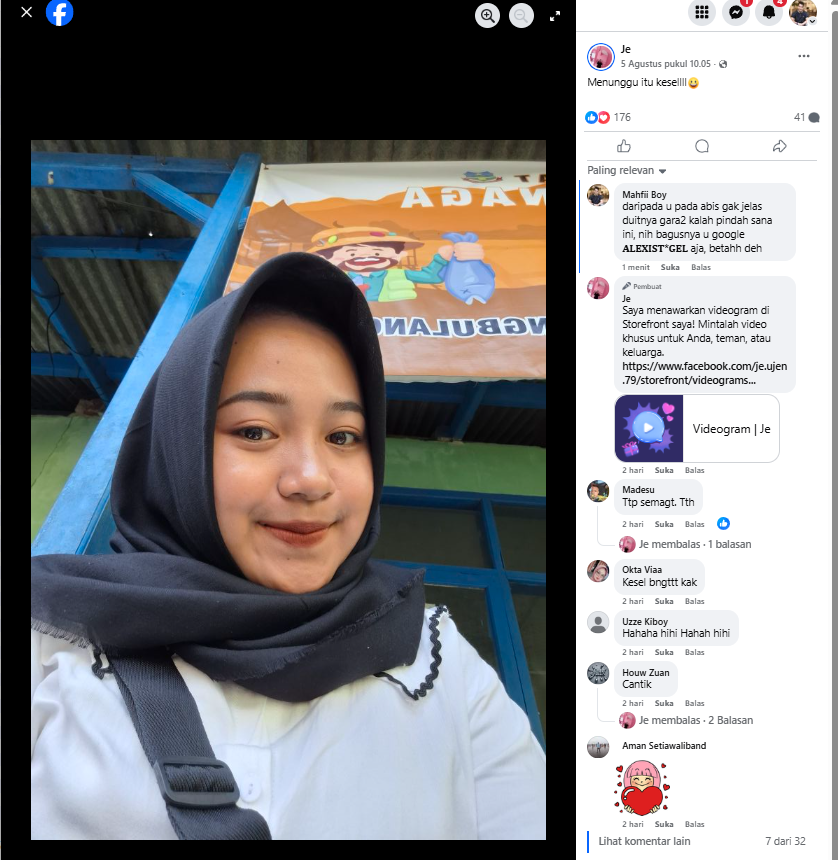Image resolution: width=838 pixels, height=860 pixels.
Task: Like Madesu's comment
Action: pyautogui.click(x=664, y=524)
